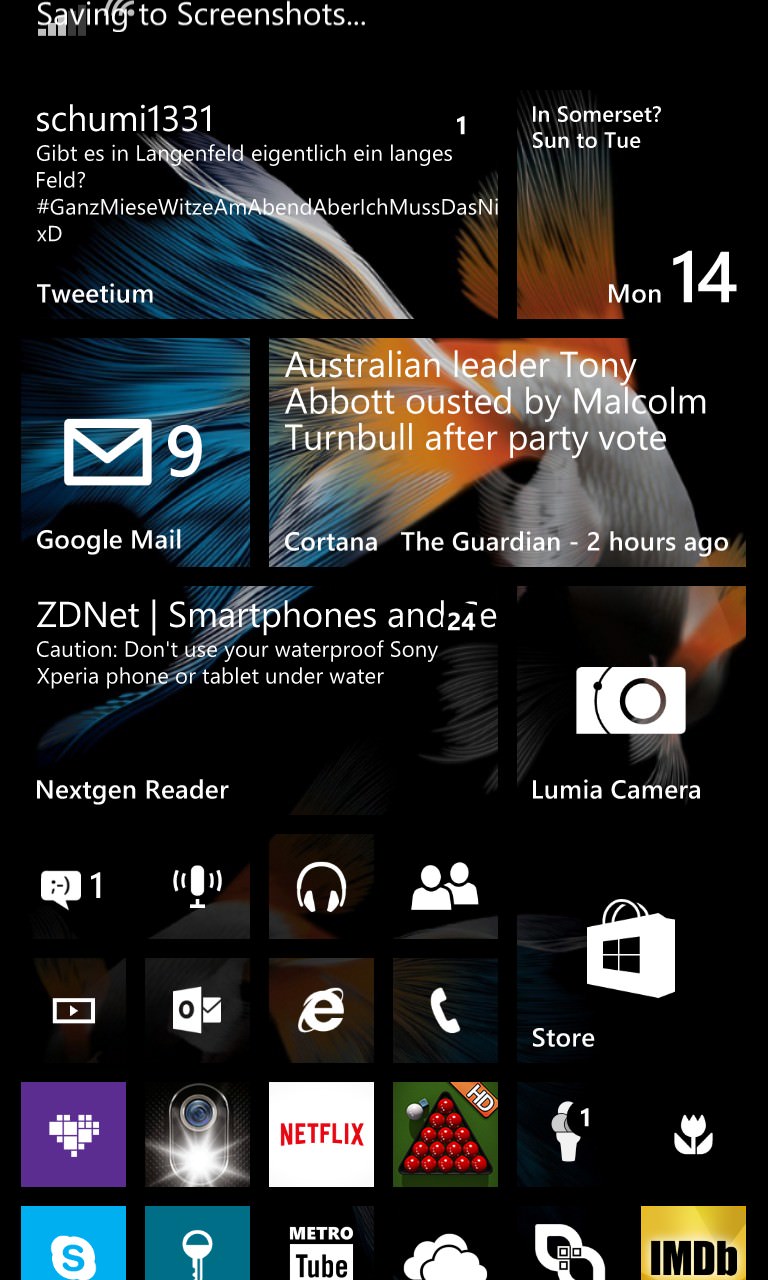Open the video player tile
This screenshot has height=1280, width=768.
pos(73,1010)
